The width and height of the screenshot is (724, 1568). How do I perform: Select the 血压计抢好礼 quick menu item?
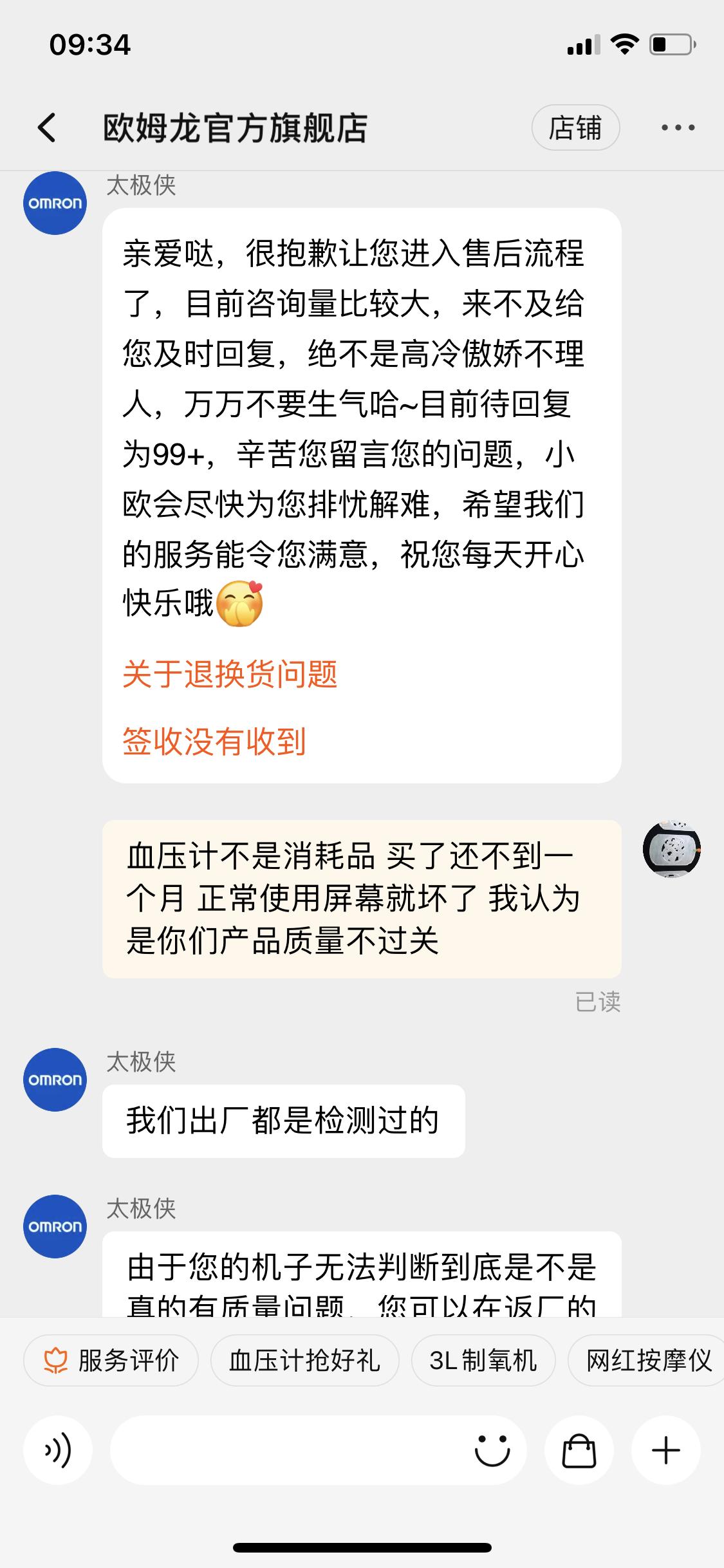coord(304,1360)
